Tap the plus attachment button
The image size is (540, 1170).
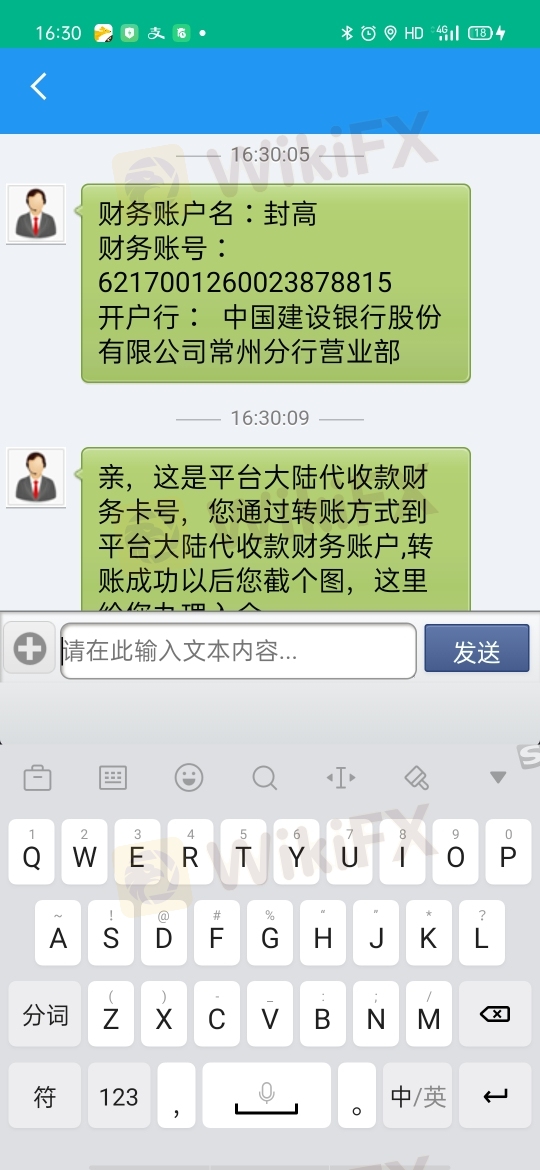pos(30,648)
